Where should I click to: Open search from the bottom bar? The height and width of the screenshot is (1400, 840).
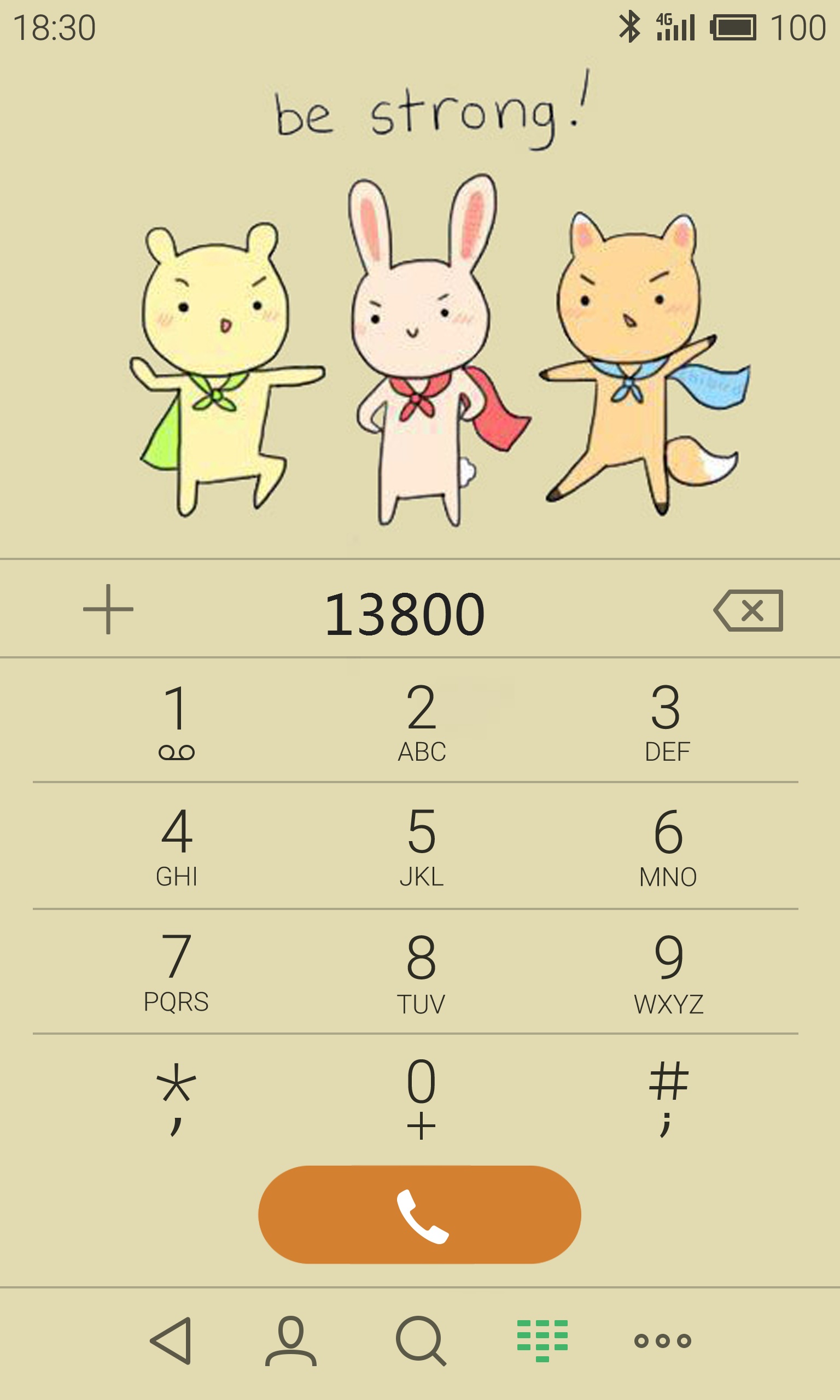(421, 1341)
